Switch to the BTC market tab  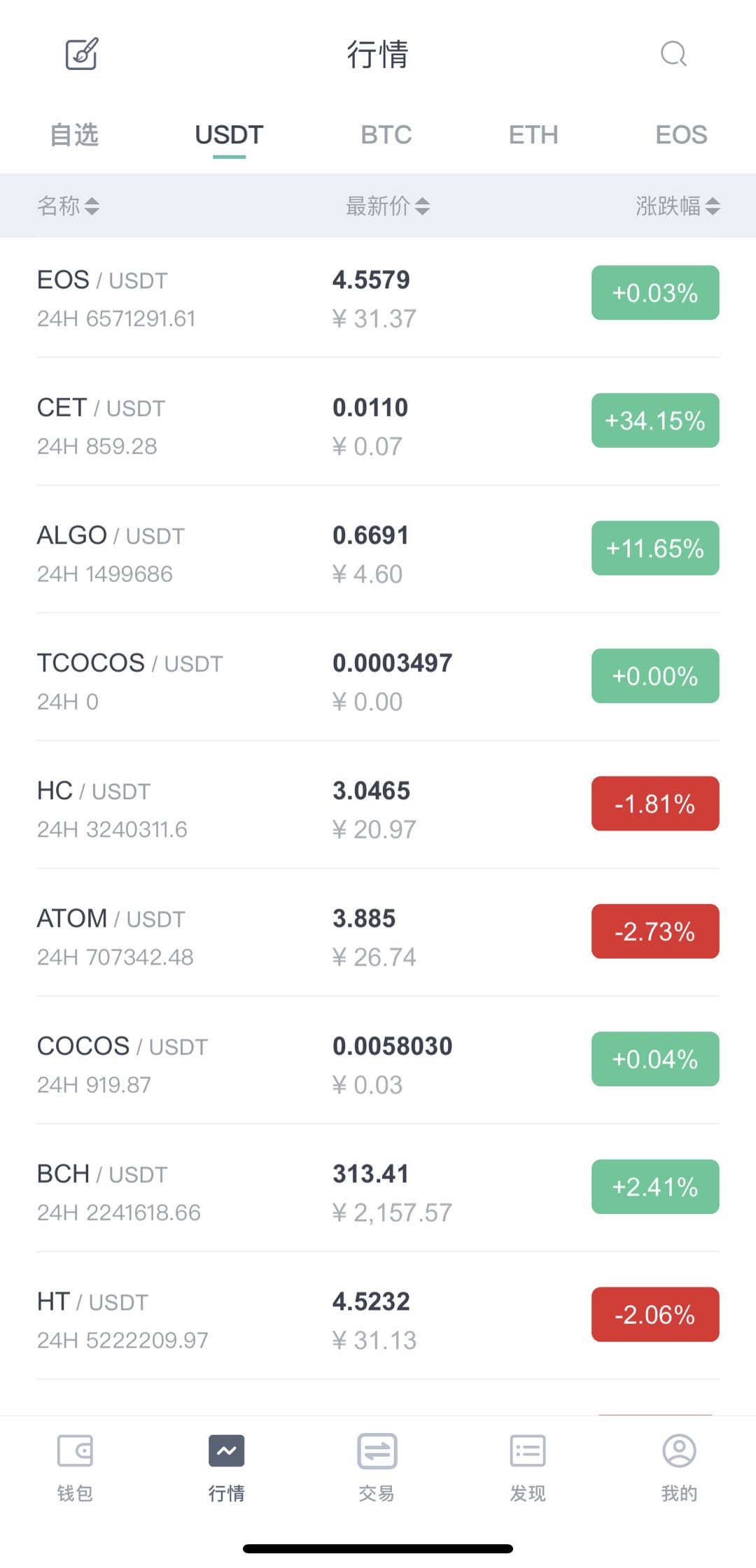(x=386, y=134)
